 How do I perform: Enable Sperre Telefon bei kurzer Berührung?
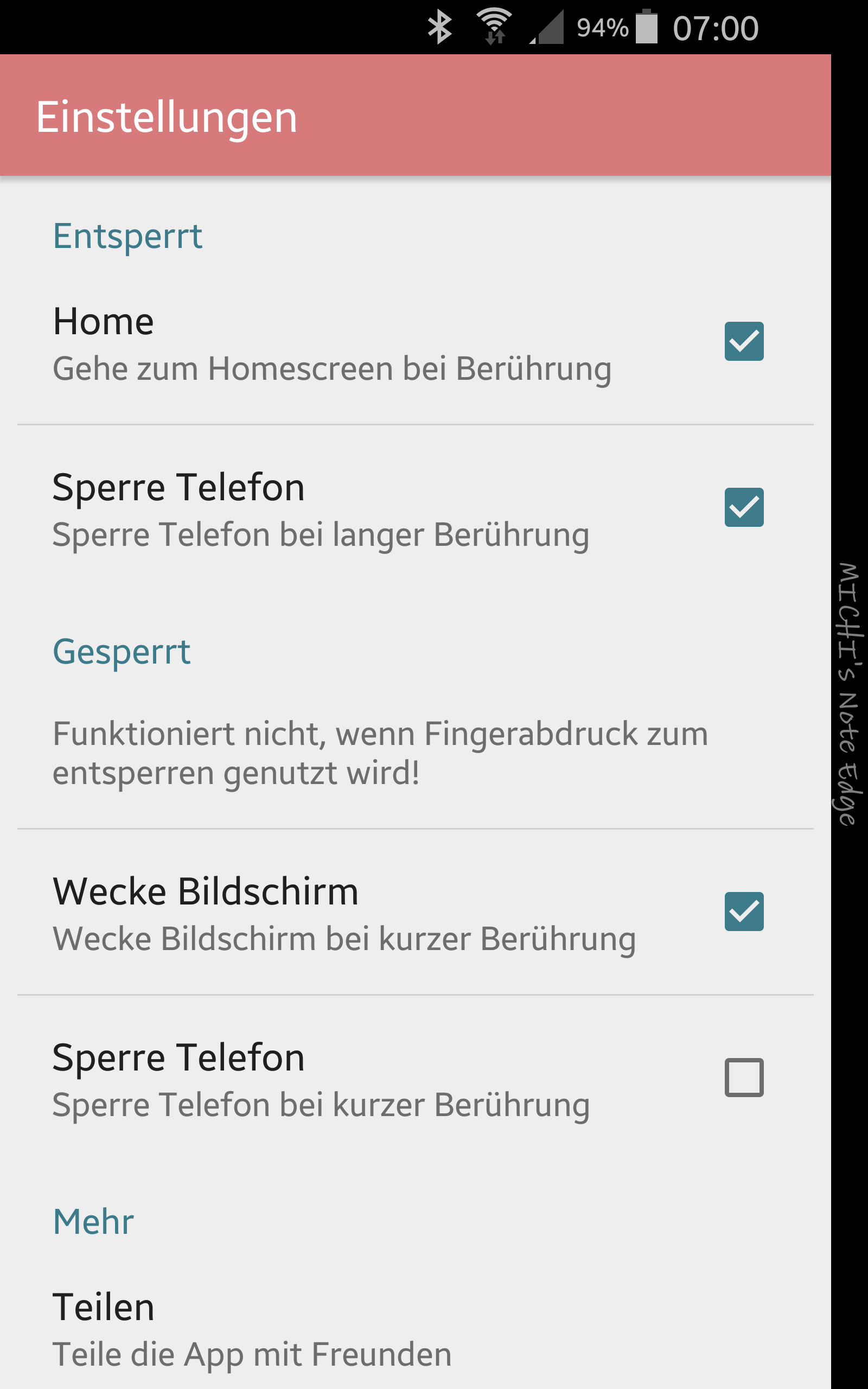click(x=743, y=1078)
